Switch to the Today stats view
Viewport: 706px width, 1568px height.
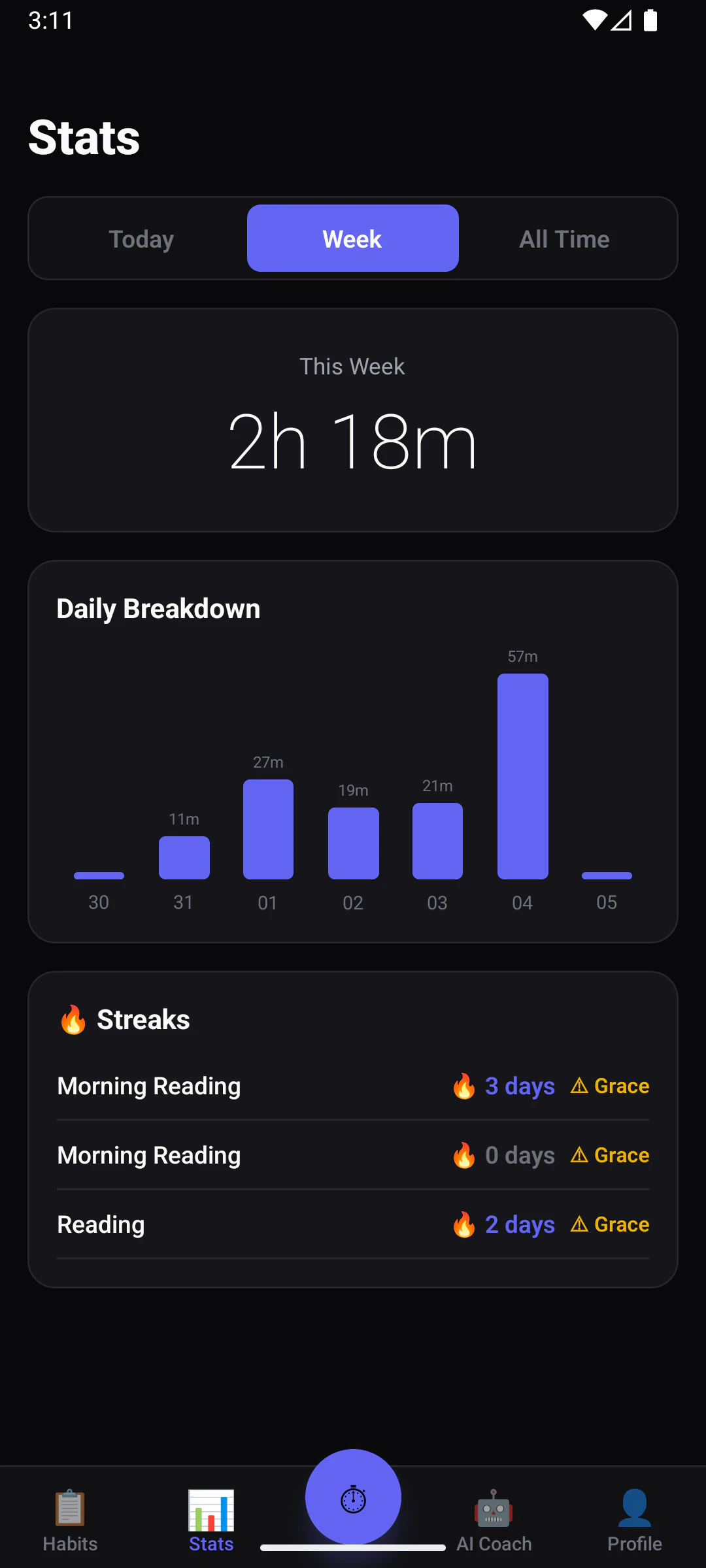141,239
